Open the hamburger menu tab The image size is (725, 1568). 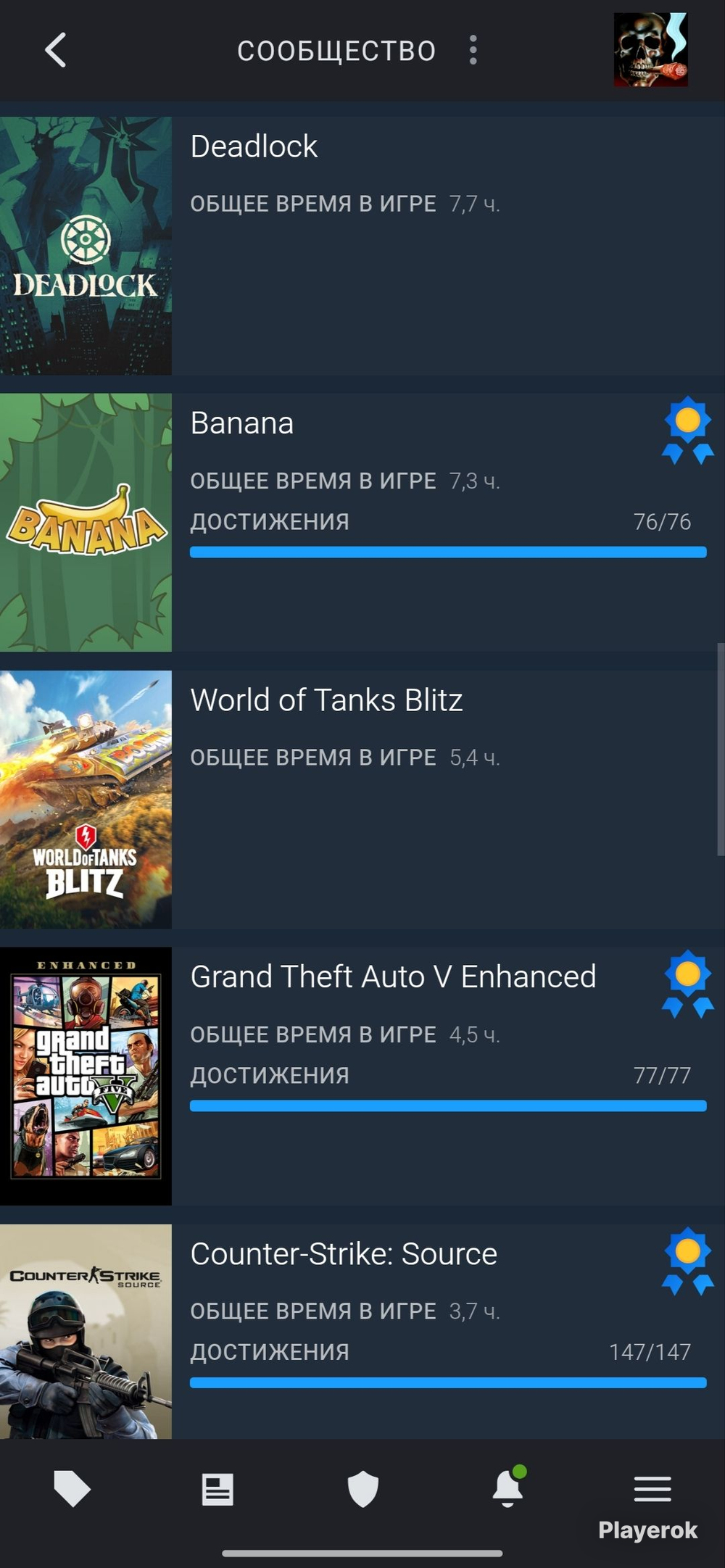coord(652,1489)
